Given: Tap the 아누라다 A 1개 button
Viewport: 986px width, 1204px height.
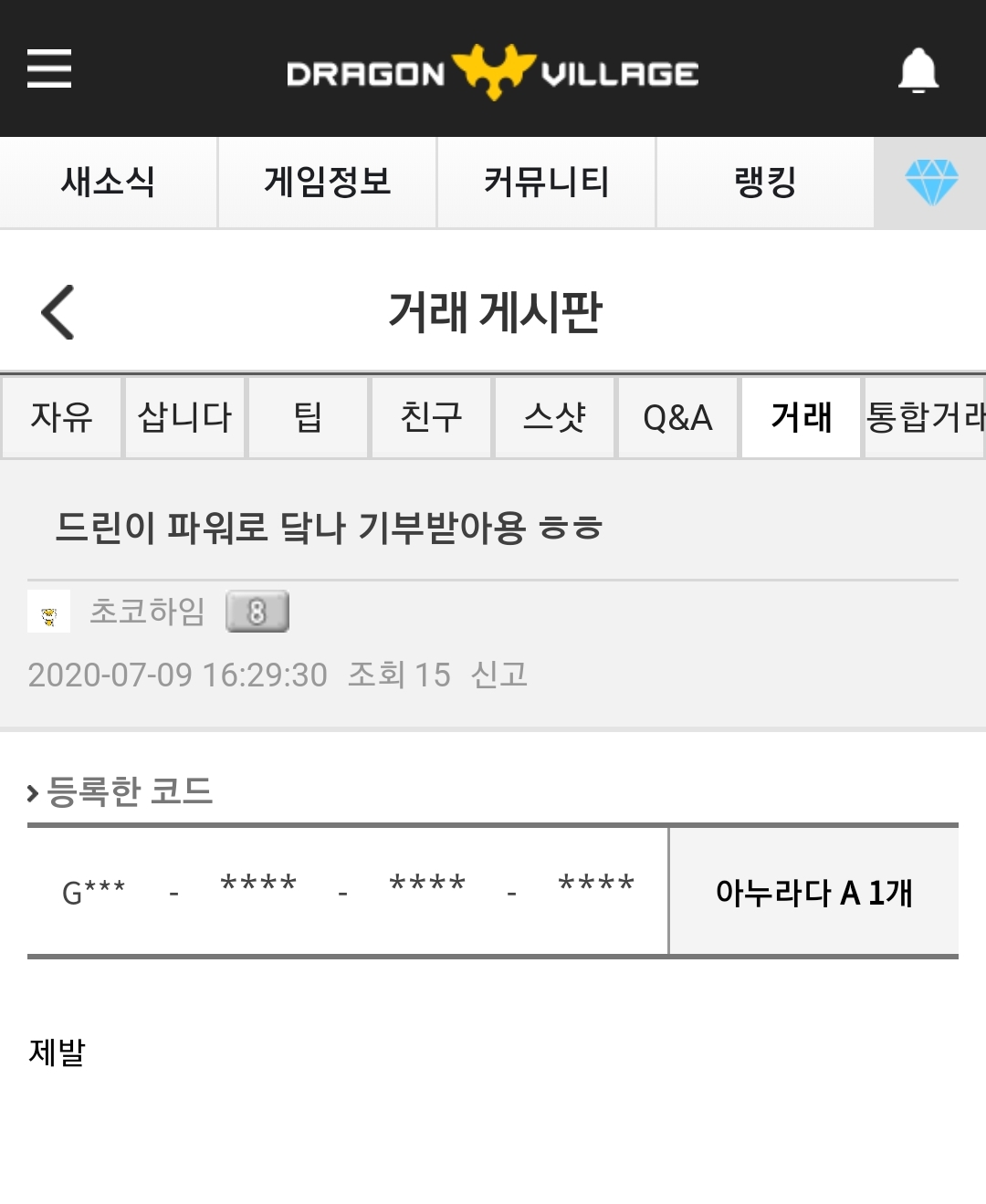Looking at the screenshot, I should (813, 892).
